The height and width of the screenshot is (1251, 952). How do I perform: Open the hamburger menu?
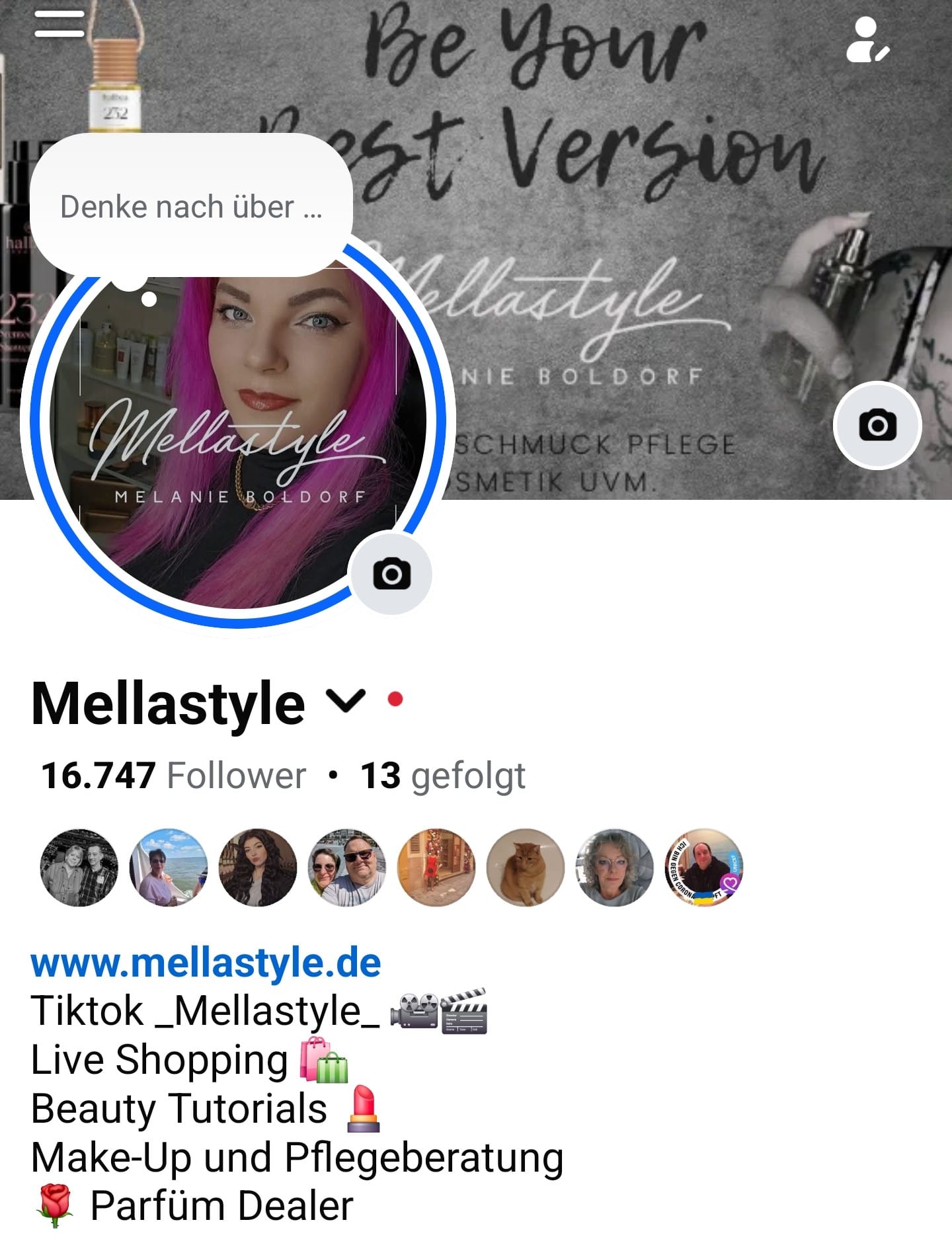tap(59, 24)
